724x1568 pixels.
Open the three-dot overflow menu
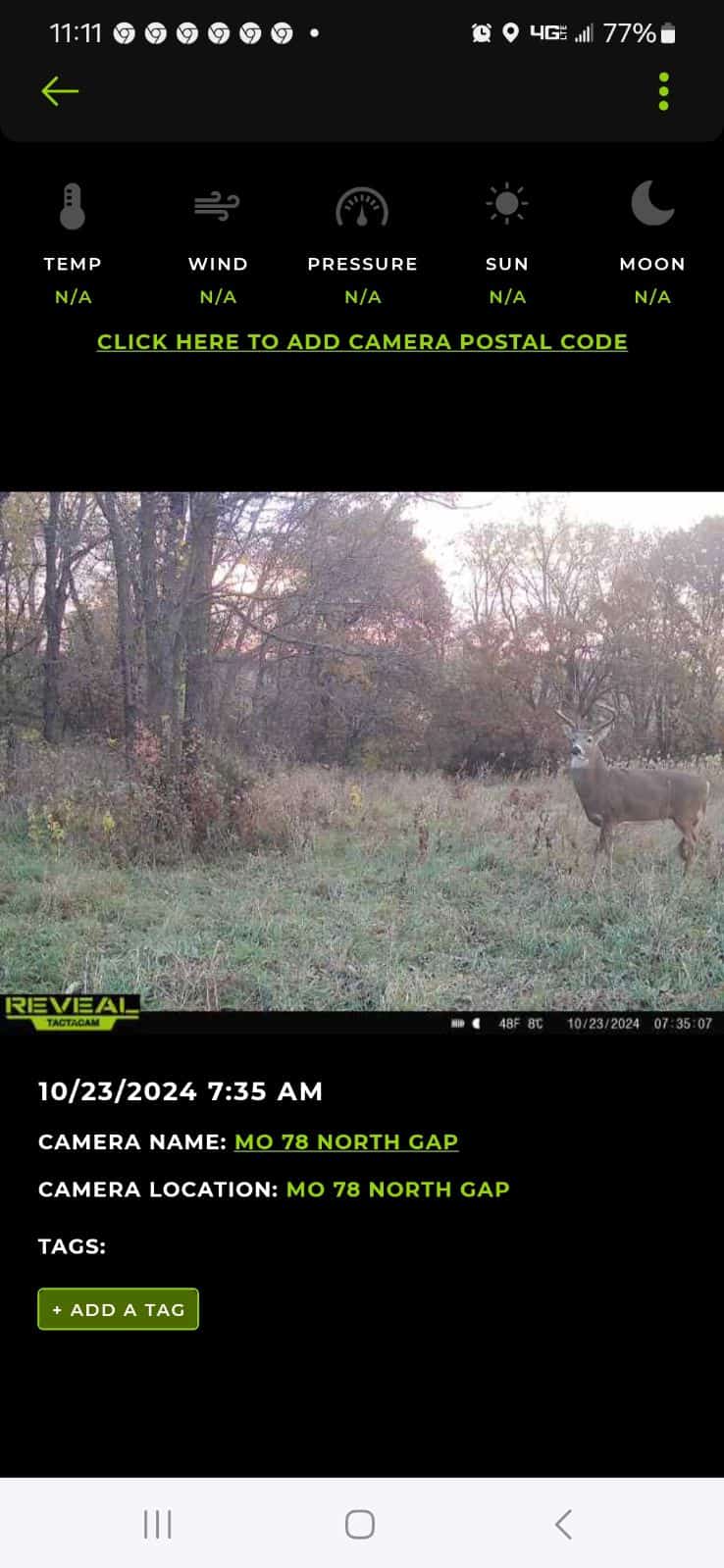(664, 91)
